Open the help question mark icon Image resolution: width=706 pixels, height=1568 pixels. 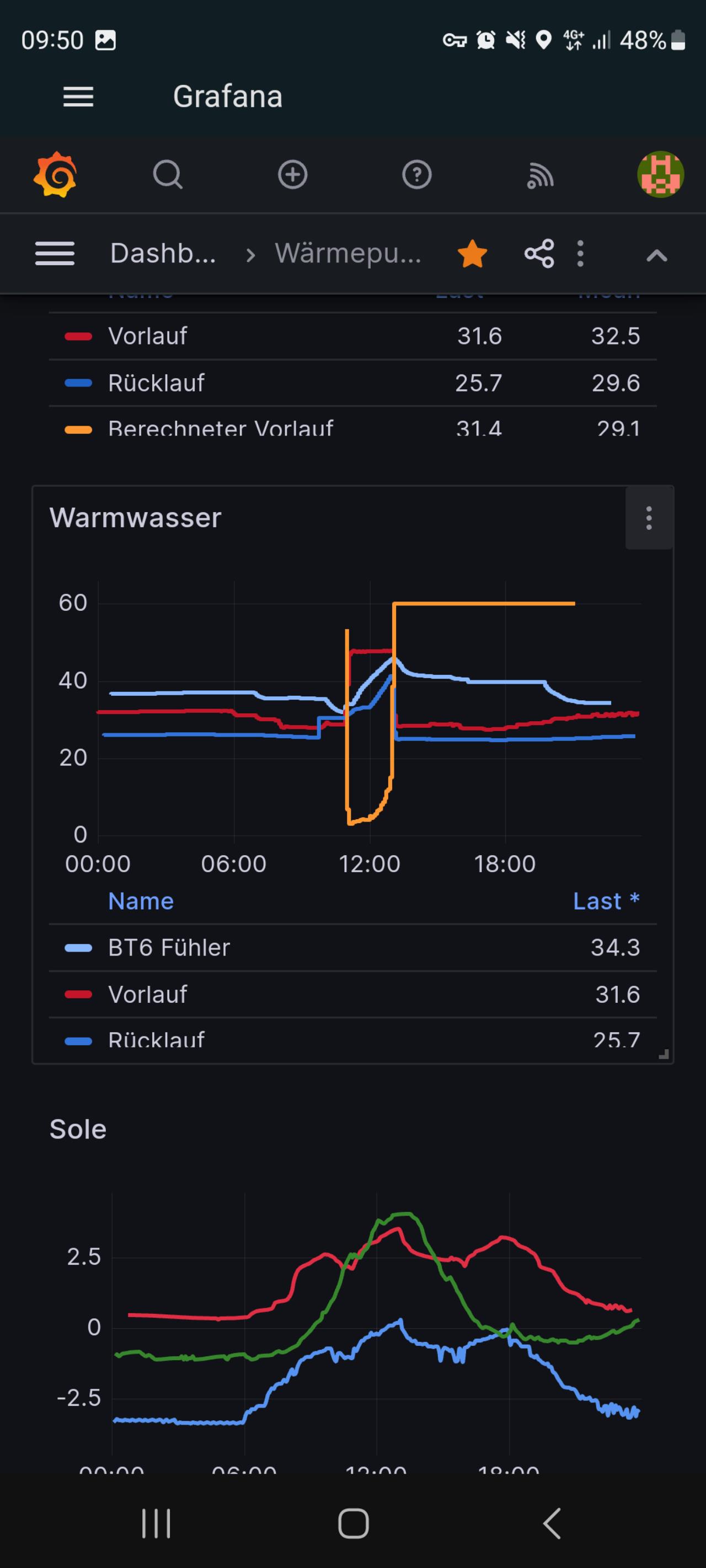point(416,175)
